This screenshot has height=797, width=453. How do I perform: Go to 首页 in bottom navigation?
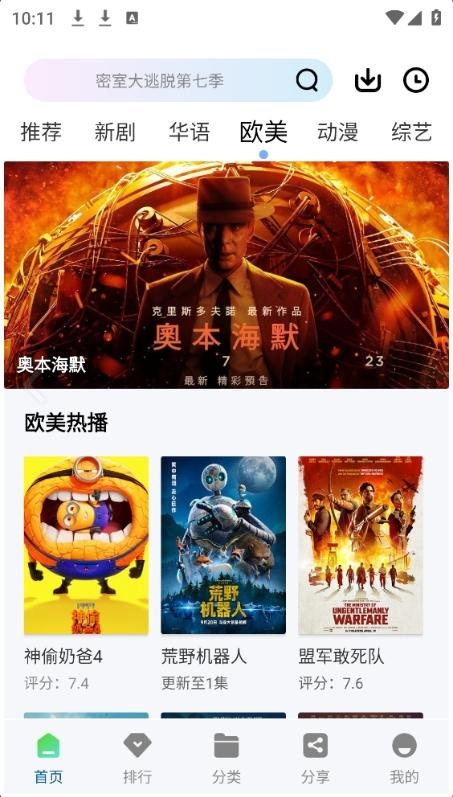[x=48, y=758]
